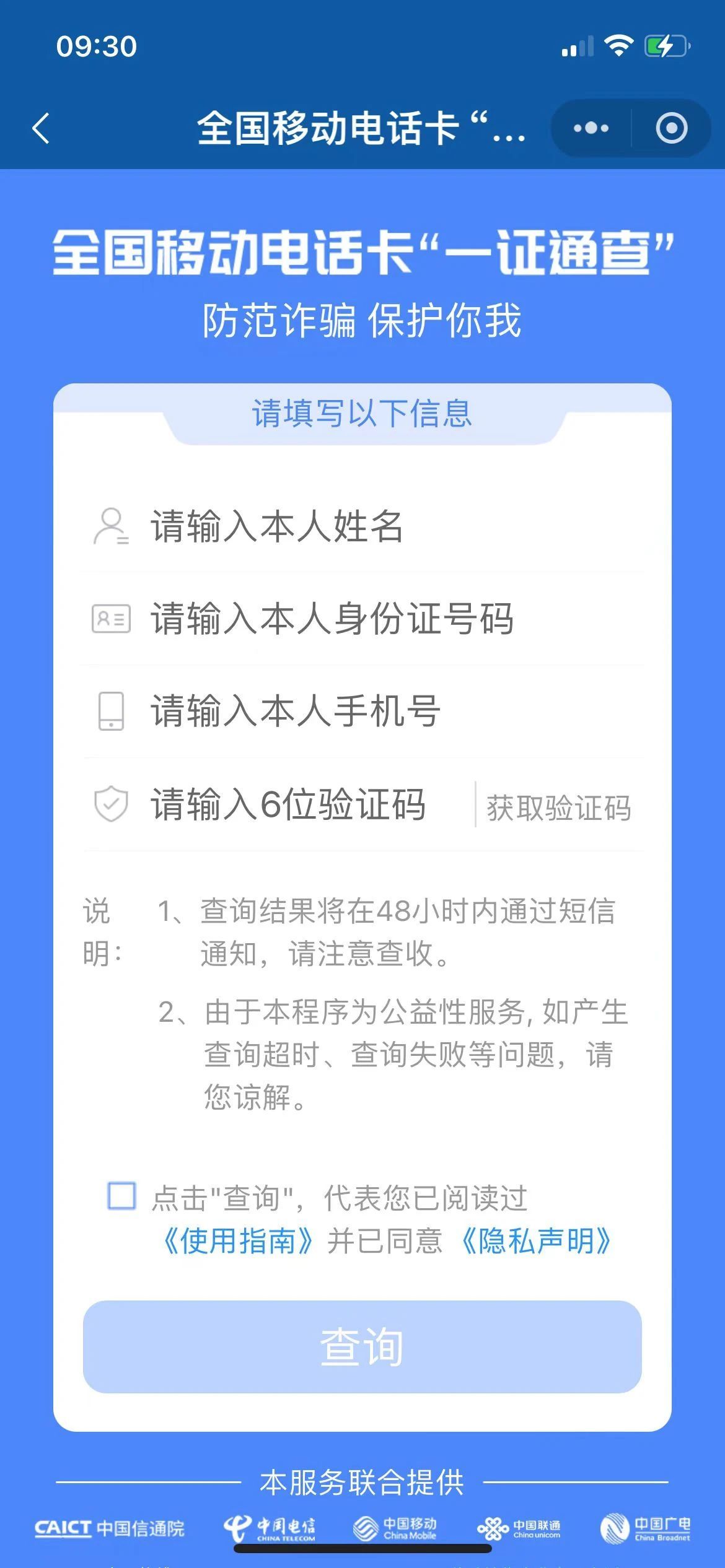The width and height of the screenshot is (725, 1568).
Task: Close the mini program with circle icon
Action: pyautogui.click(x=671, y=128)
